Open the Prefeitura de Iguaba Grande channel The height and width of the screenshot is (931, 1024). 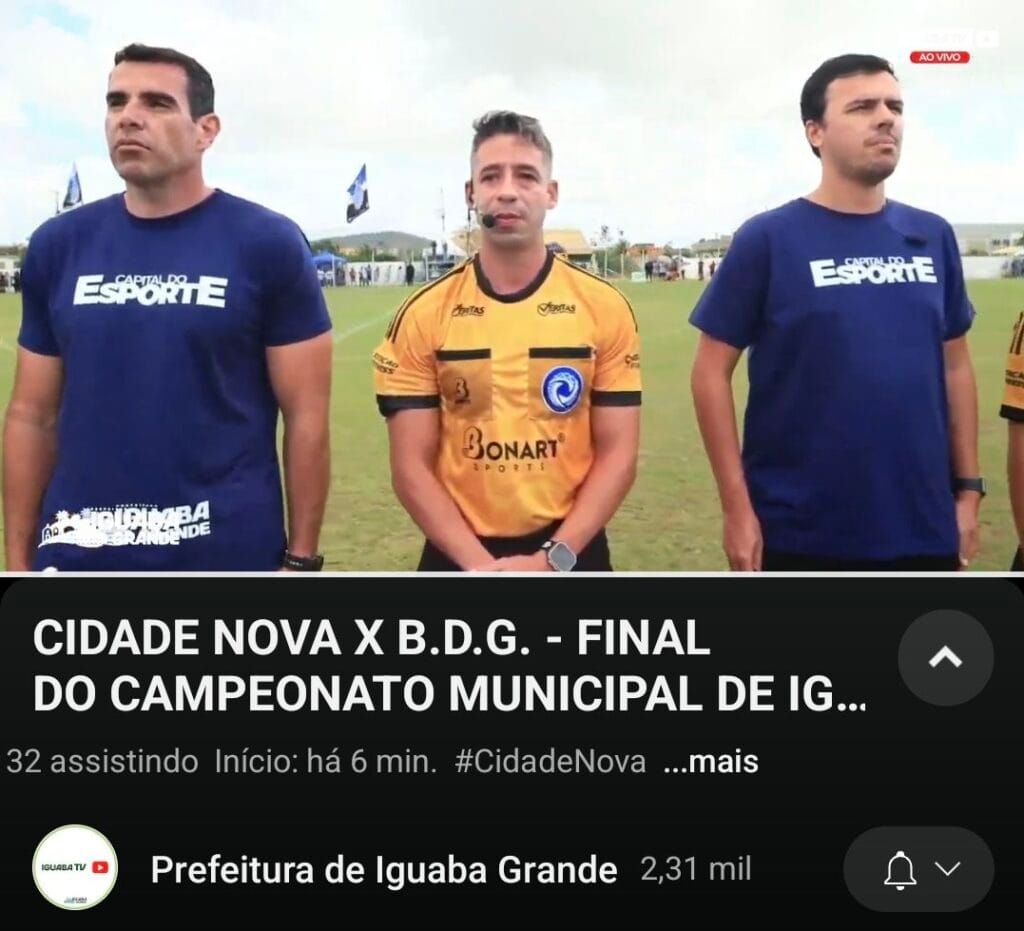point(383,870)
